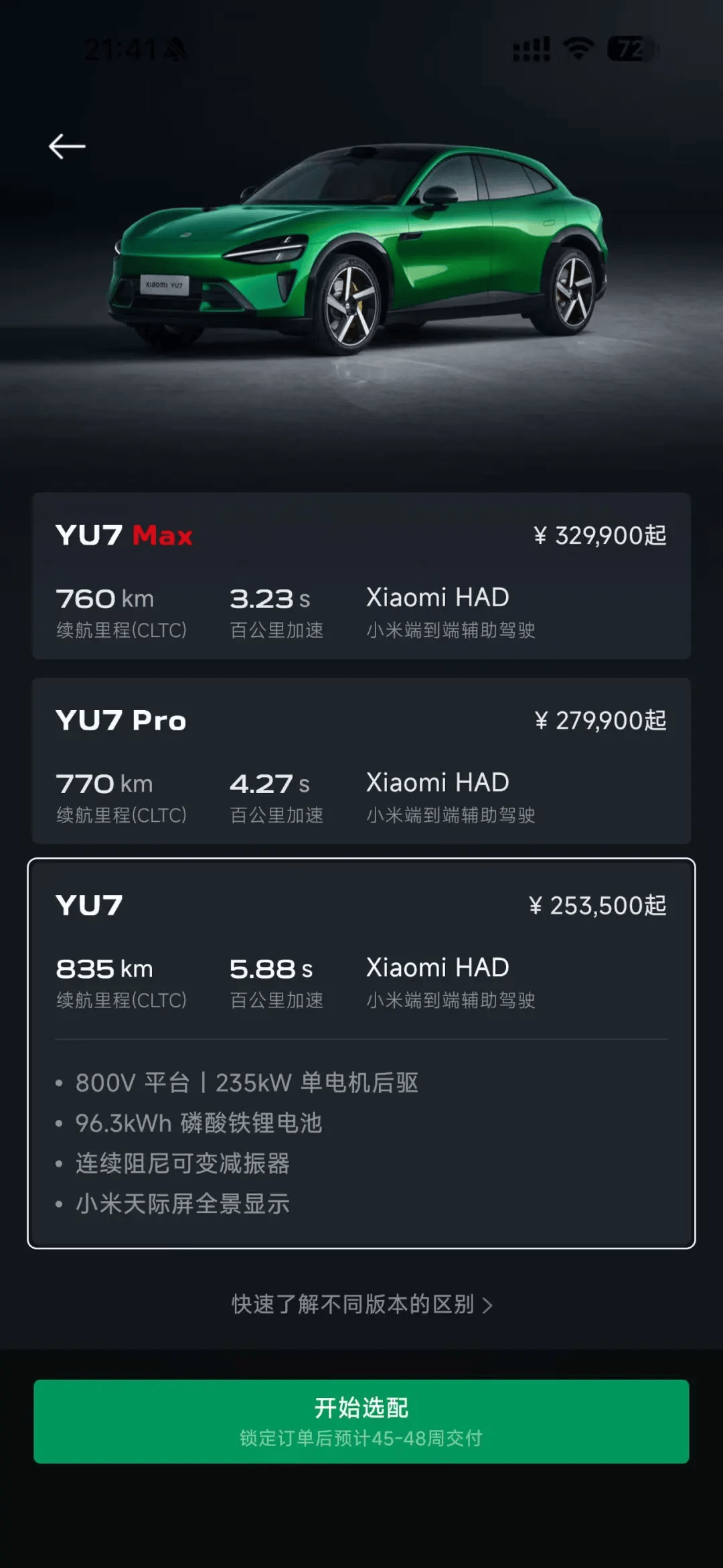723x1568 pixels.
Task: Click the 96.3kWh 磷酸铁锂电池 spec line
Action: (x=199, y=1124)
